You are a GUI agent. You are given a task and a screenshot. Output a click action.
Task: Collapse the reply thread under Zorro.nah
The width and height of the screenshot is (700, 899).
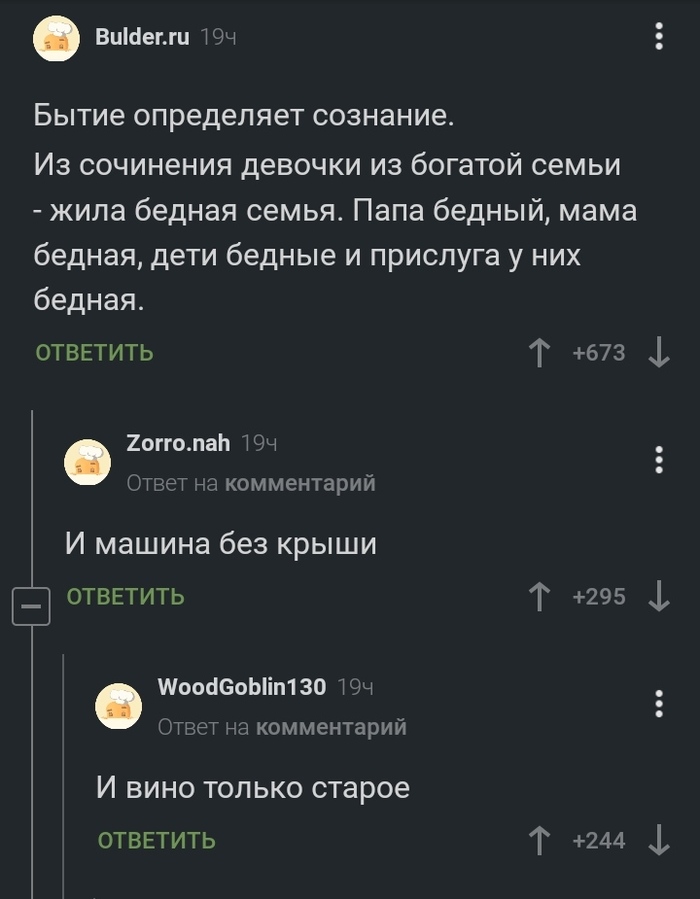31,605
